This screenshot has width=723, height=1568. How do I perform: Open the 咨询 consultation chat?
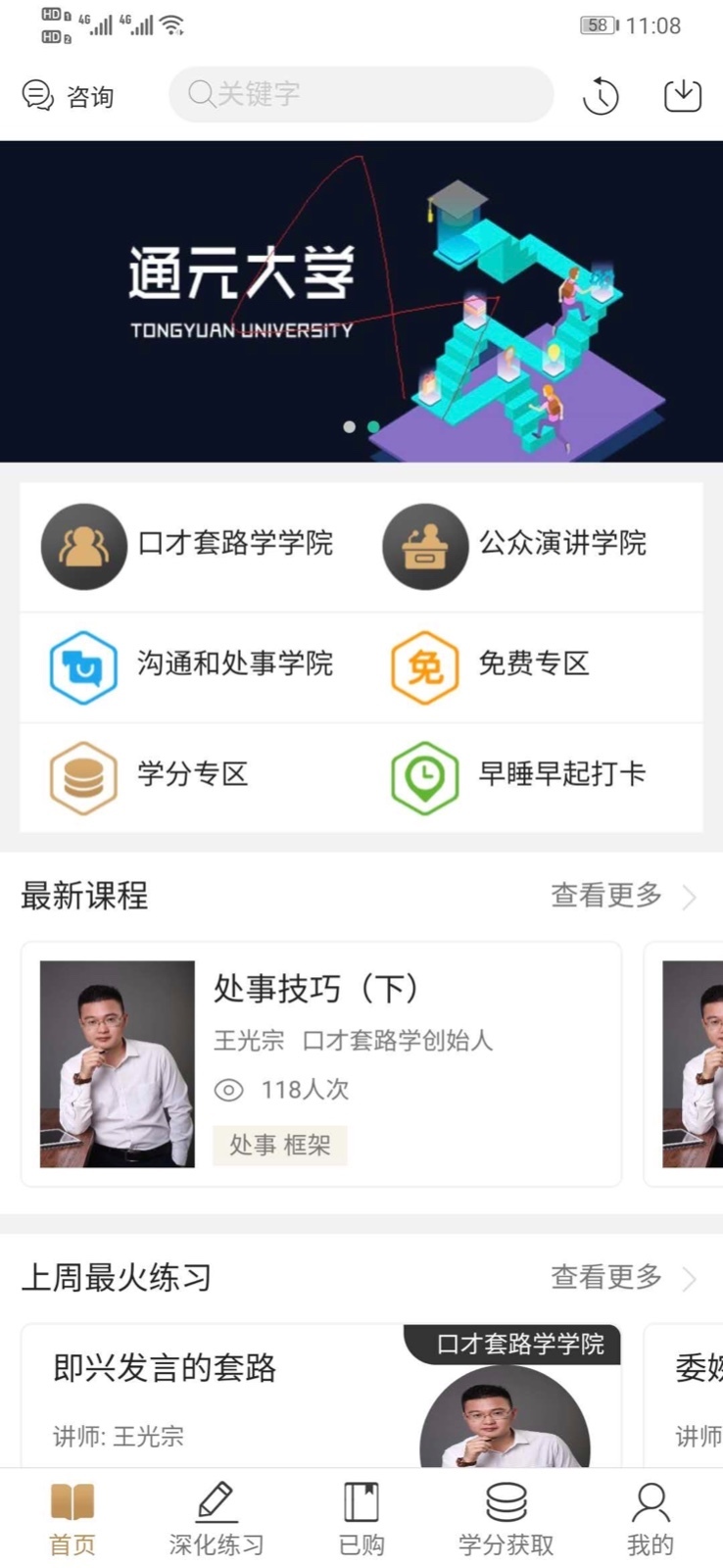(x=68, y=96)
